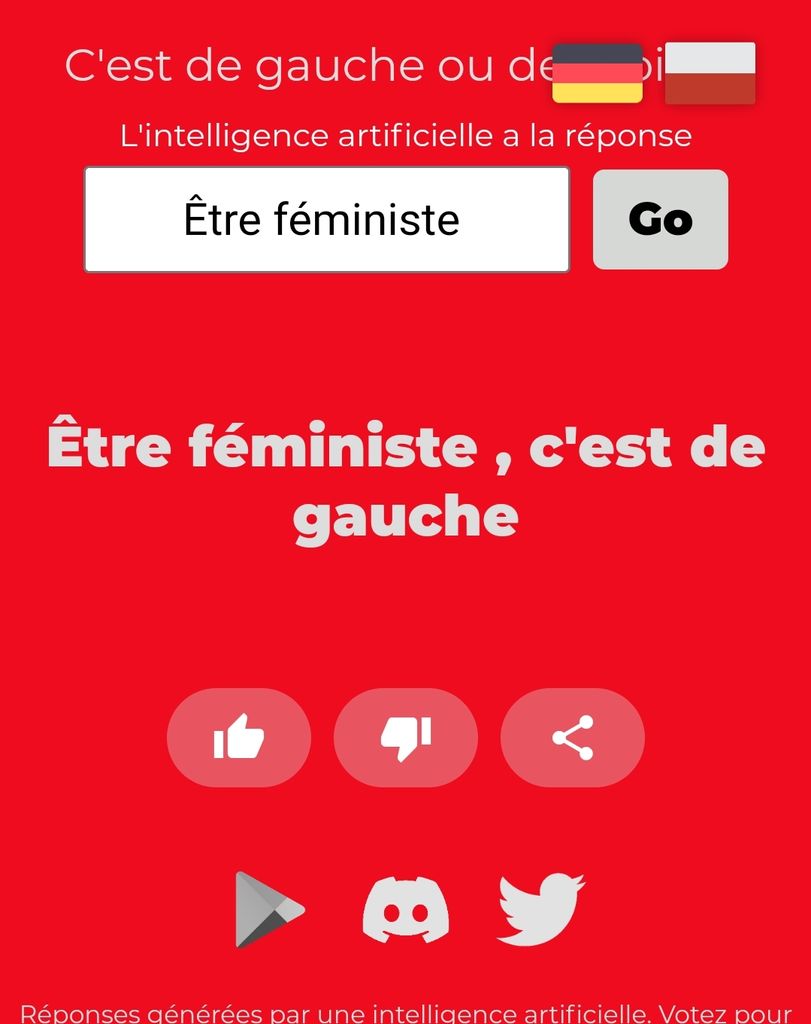Open the Discord server link
The image size is (811, 1024).
(x=405, y=909)
